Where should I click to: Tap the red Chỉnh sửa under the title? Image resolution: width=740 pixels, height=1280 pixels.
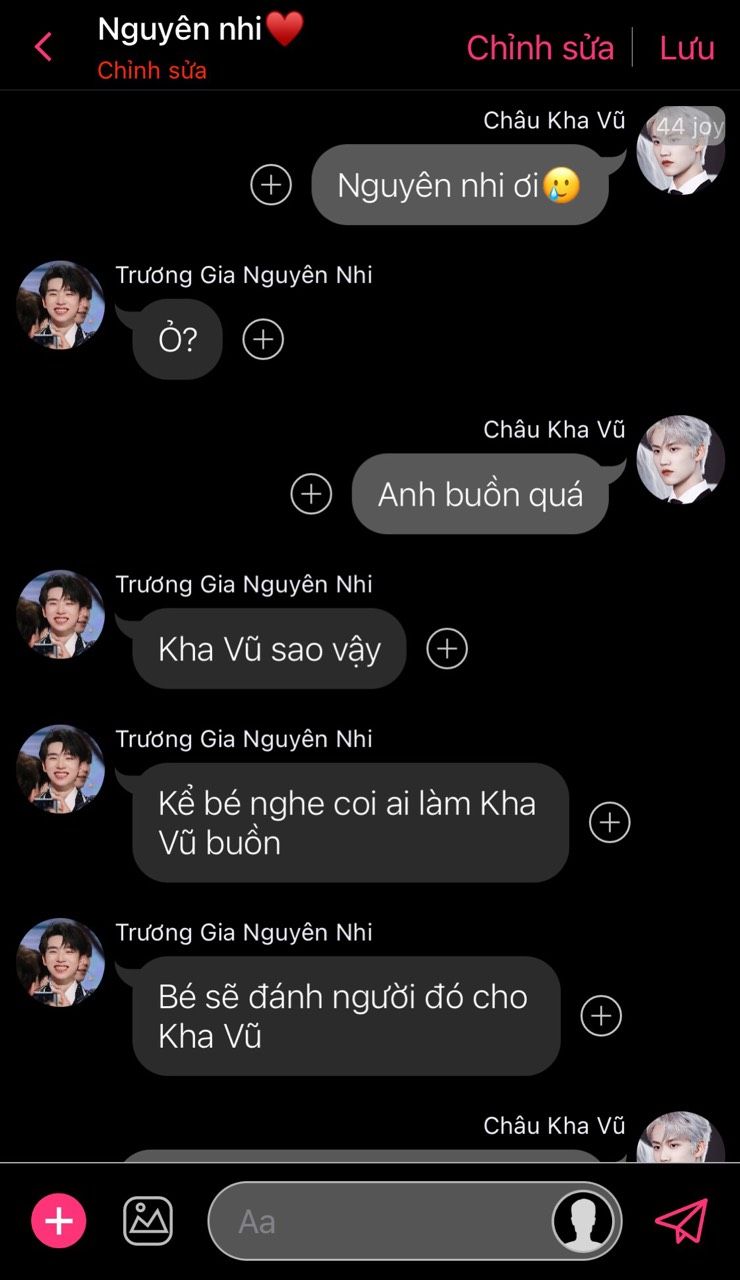pyautogui.click(x=152, y=71)
